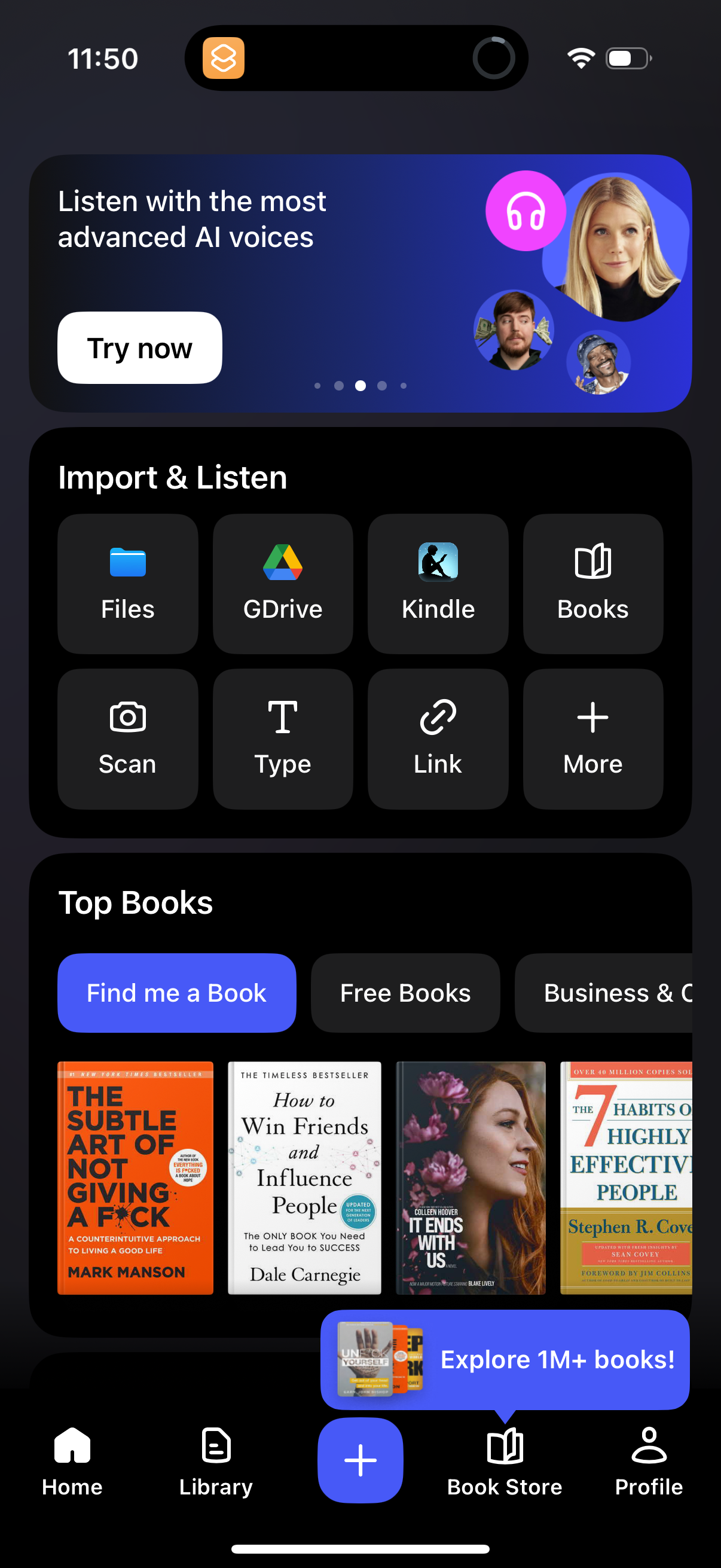The width and height of the screenshot is (721, 1568).
Task: Open the Kindle import option
Action: coord(438,583)
